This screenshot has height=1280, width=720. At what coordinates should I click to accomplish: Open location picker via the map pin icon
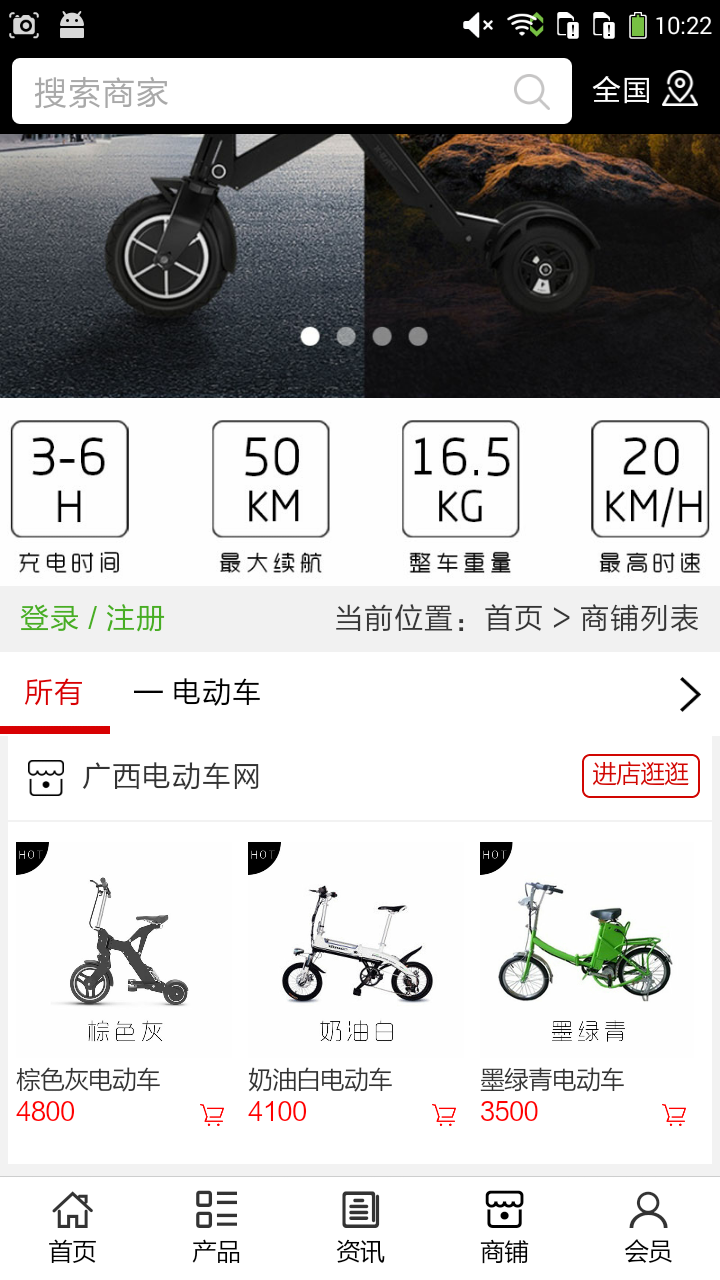pyautogui.click(x=681, y=90)
